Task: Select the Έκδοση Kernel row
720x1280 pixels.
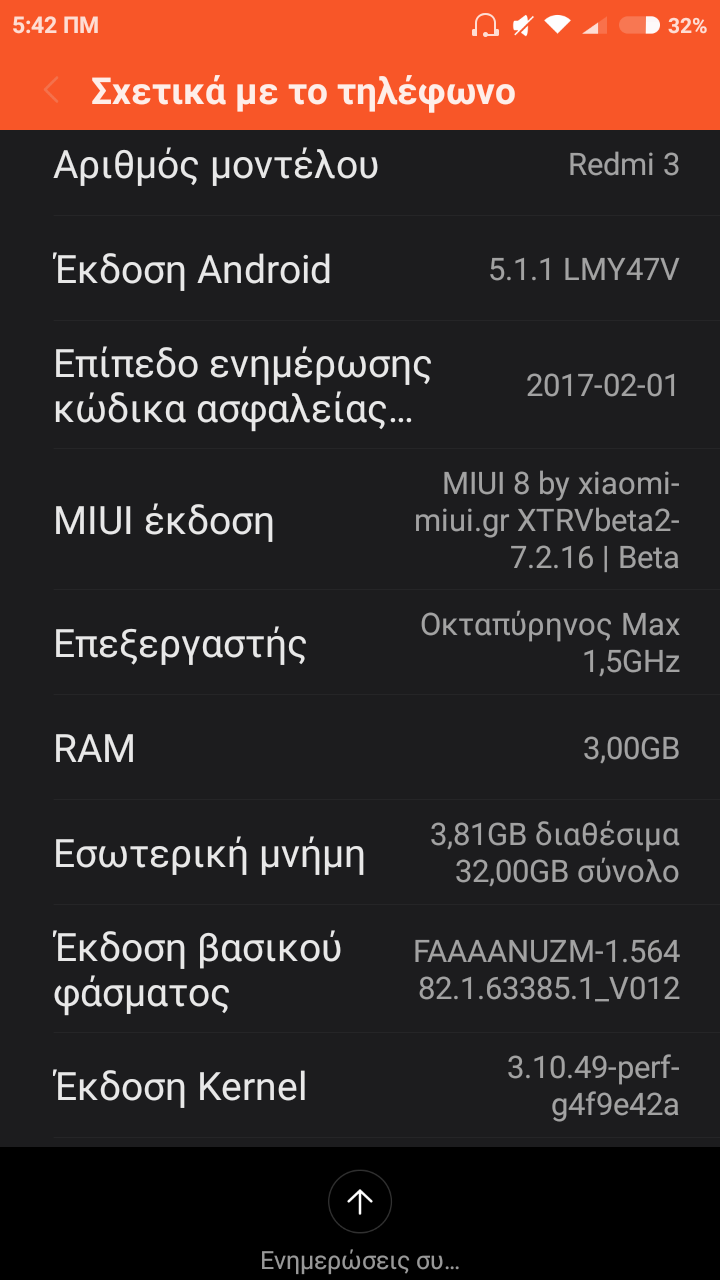Action: [360, 1086]
